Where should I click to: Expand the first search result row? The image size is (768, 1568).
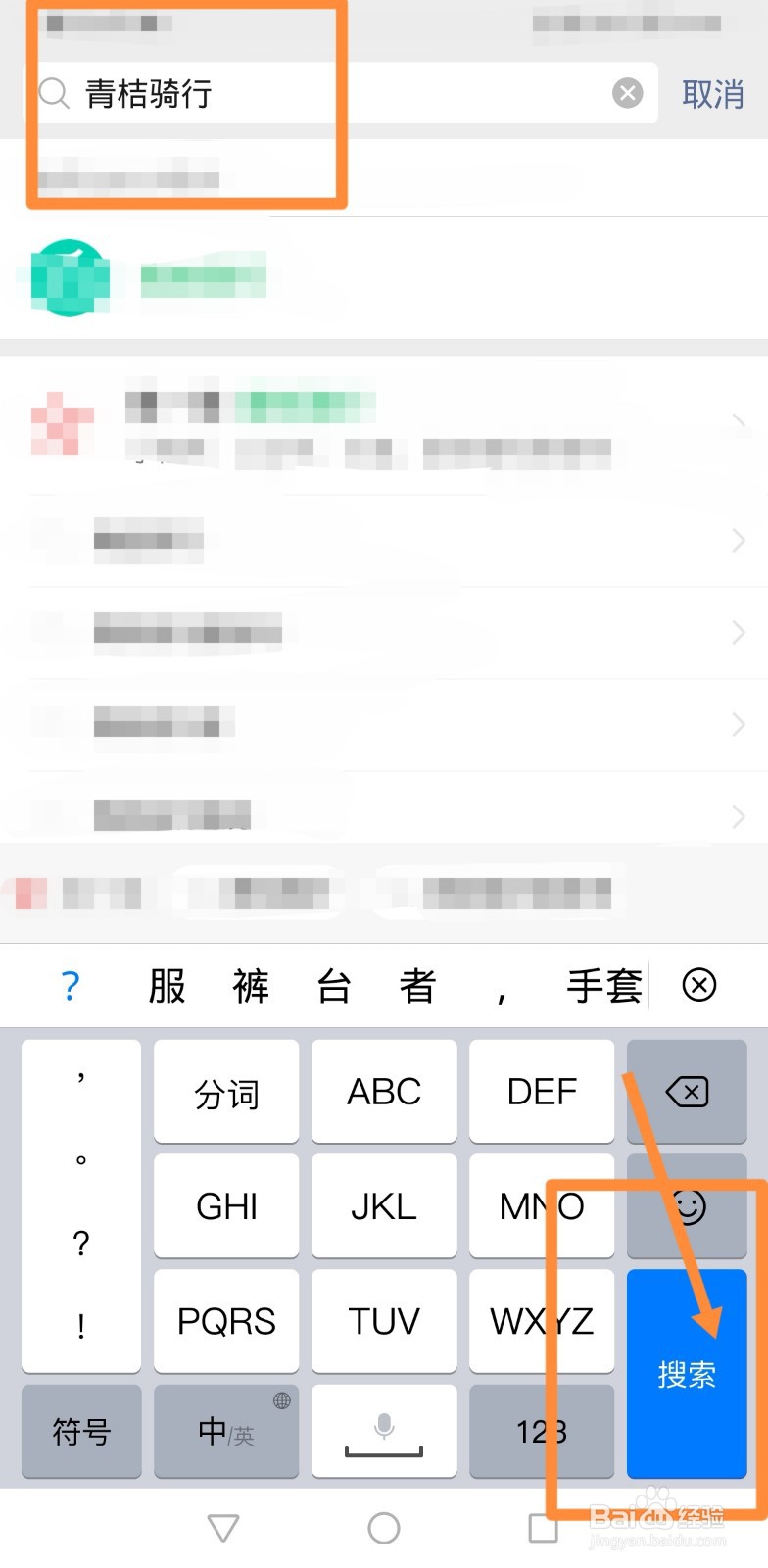coord(740,421)
